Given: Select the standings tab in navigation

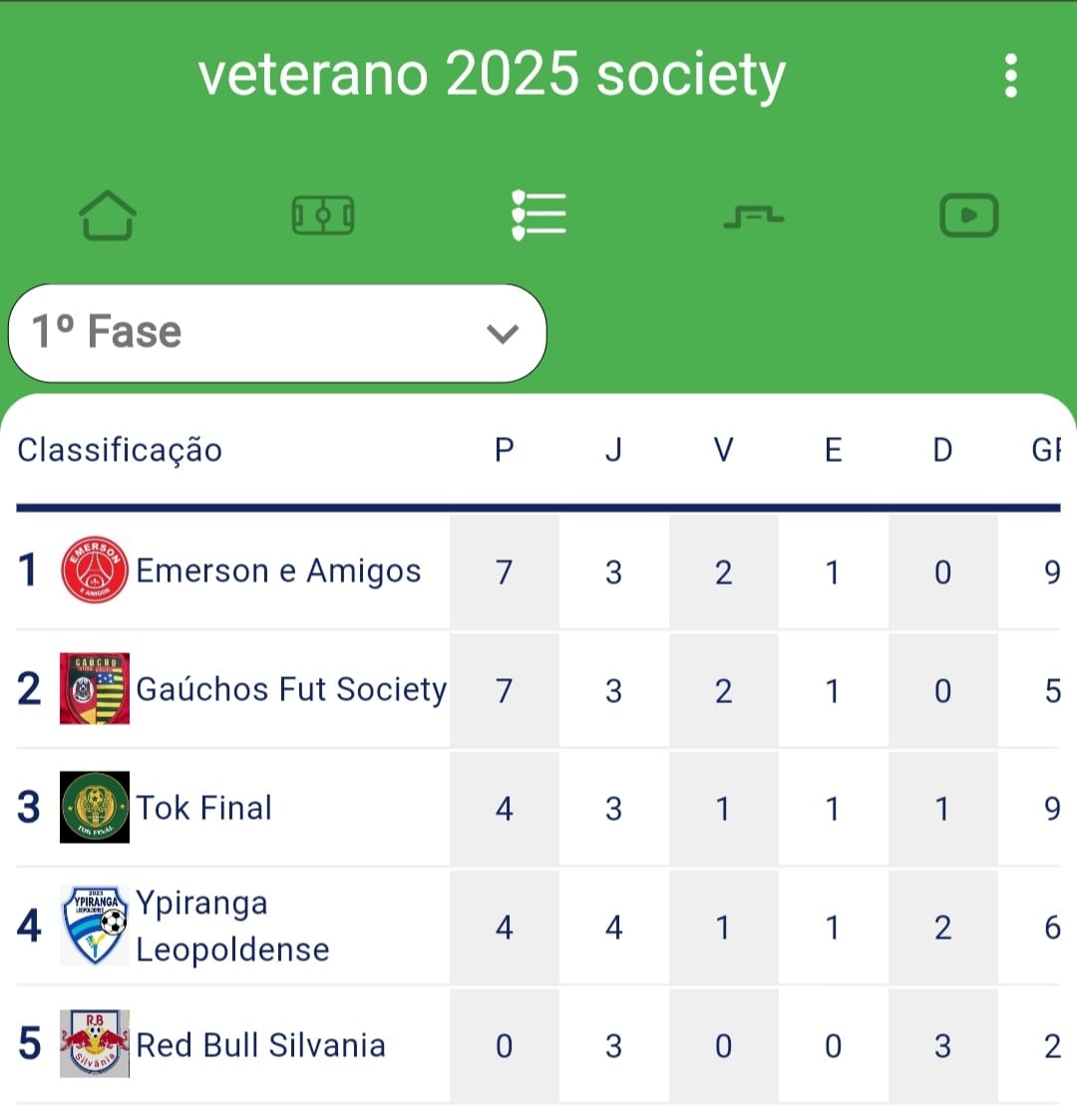Looking at the screenshot, I should coord(538,214).
